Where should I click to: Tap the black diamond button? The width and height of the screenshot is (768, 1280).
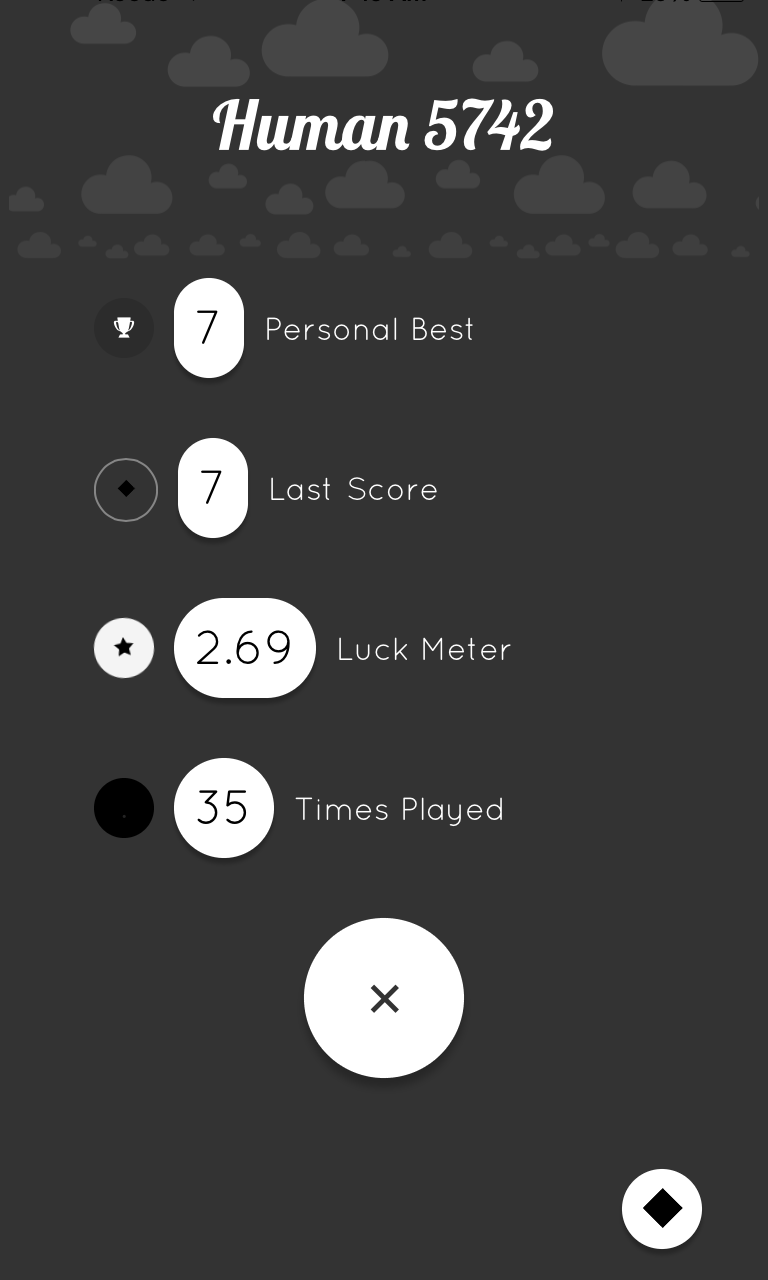pyautogui.click(x=662, y=1208)
